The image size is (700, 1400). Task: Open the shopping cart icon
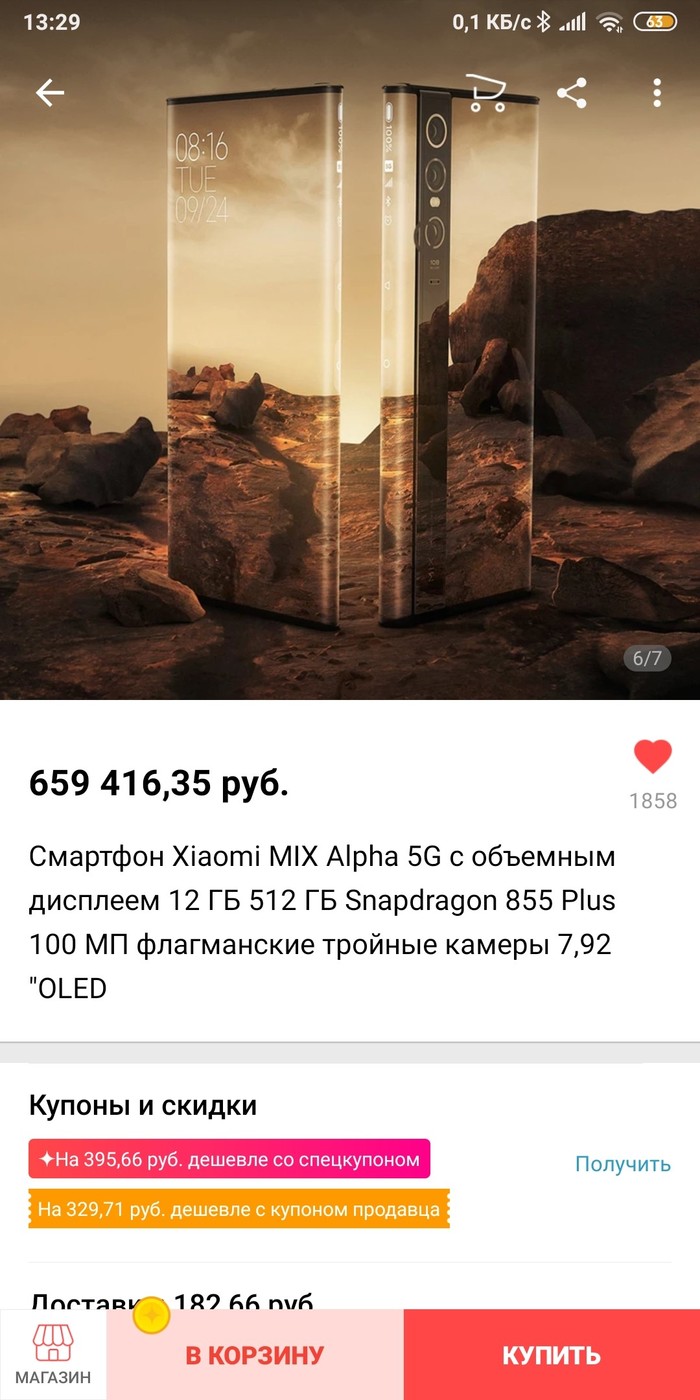click(x=487, y=93)
